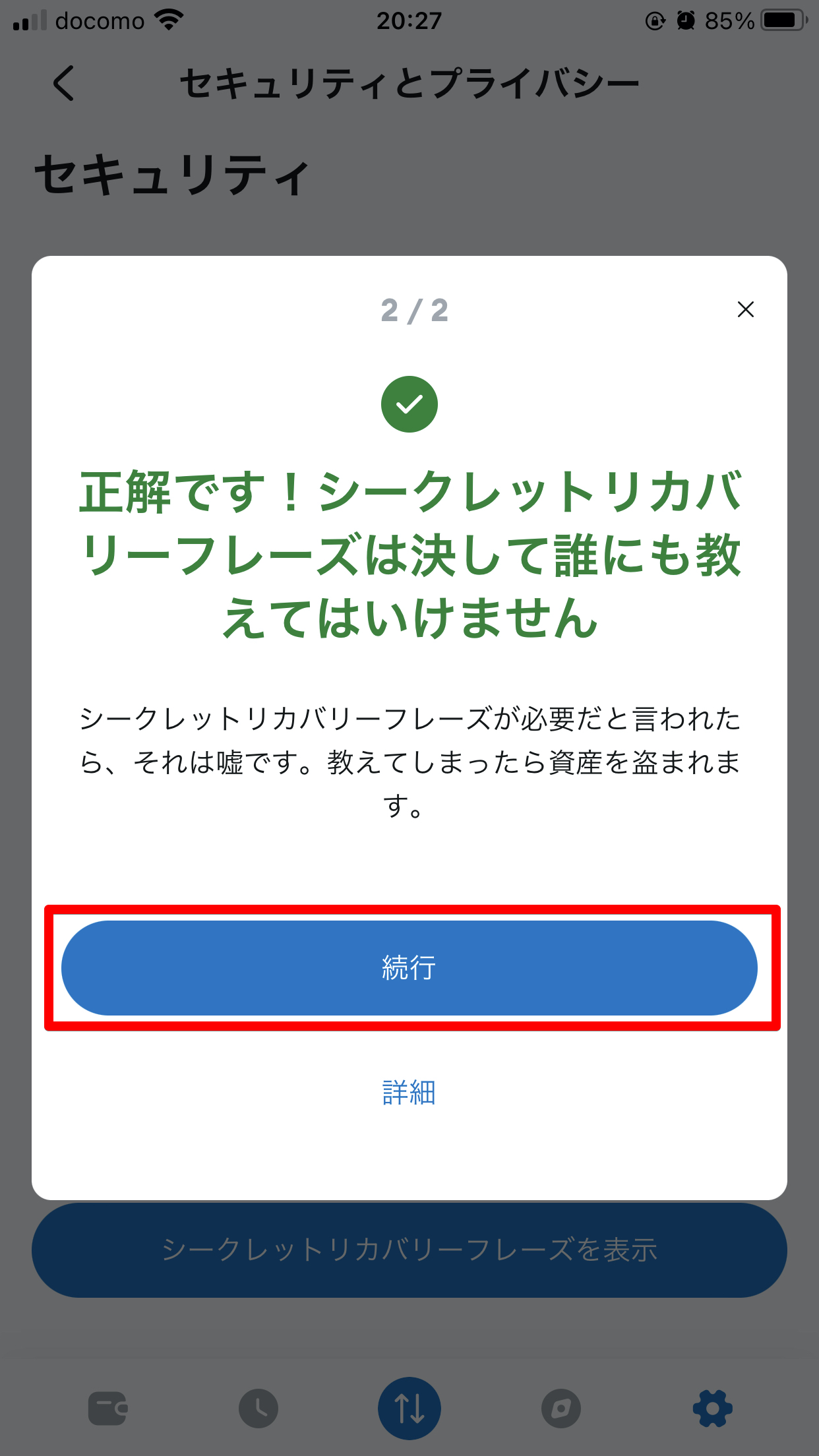Tap the 続行 button to continue
819x1456 pixels.
point(409,967)
